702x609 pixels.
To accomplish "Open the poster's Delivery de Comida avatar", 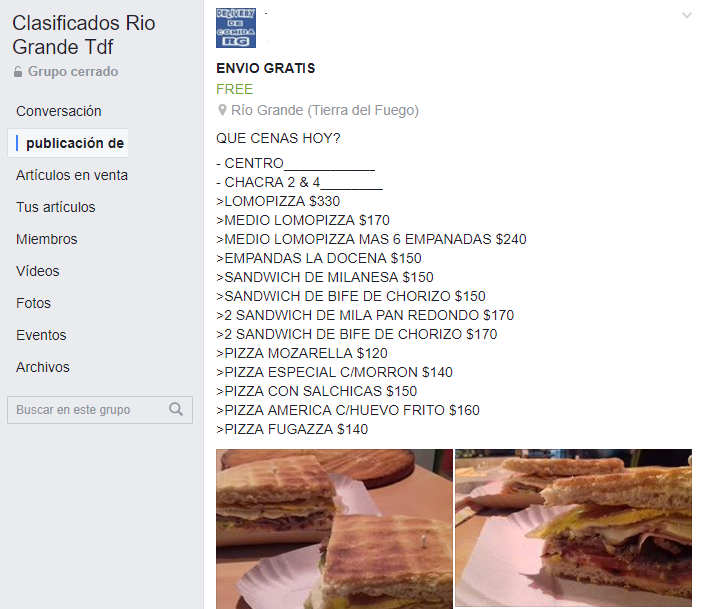I will click(x=236, y=27).
